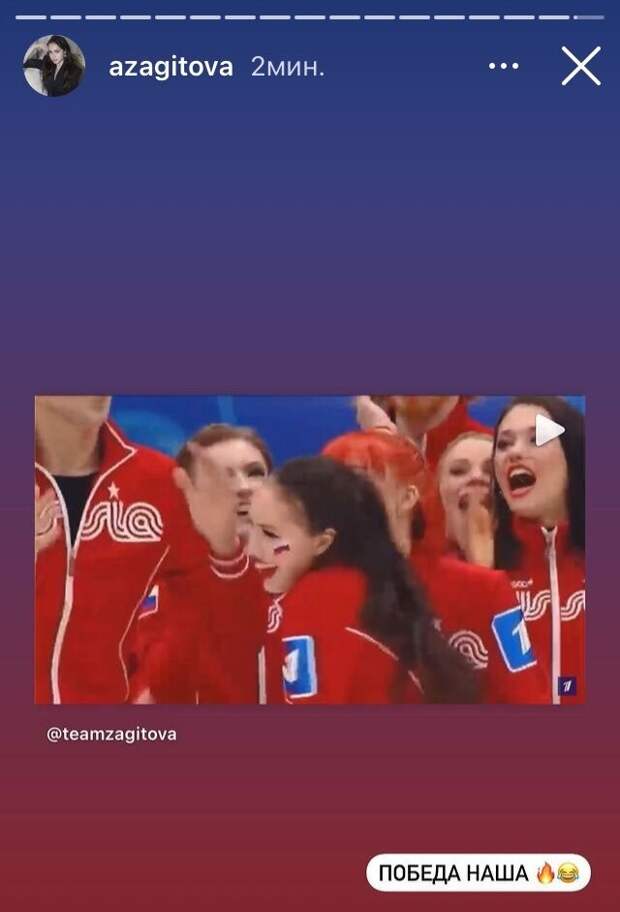Image resolution: width=620 pixels, height=912 pixels.
Task: Open the @teamzagitova mention
Action: [x=112, y=734]
